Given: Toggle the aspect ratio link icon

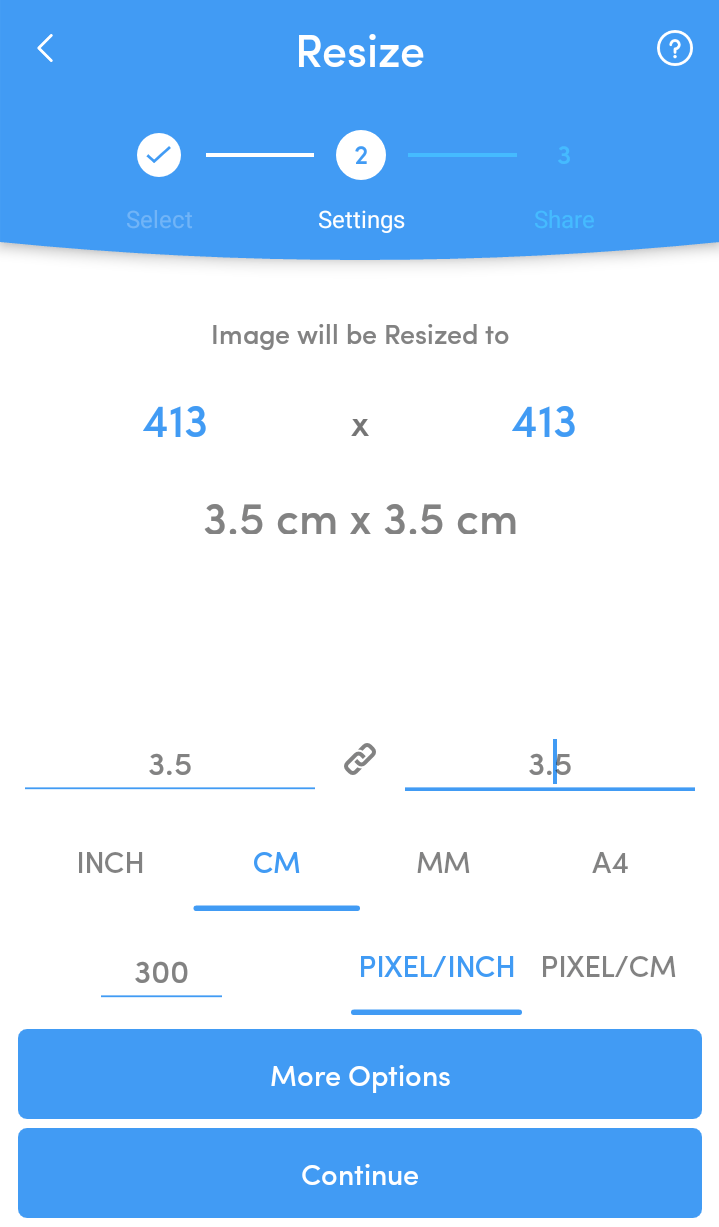Looking at the screenshot, I should coord(360,761).
